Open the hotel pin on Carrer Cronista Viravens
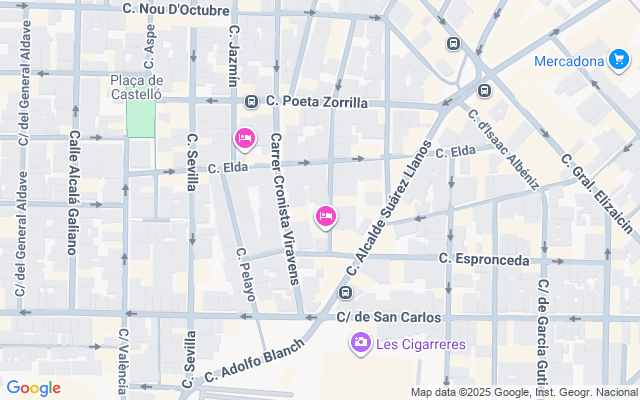 pyautogui.click(x=326, y=215)
